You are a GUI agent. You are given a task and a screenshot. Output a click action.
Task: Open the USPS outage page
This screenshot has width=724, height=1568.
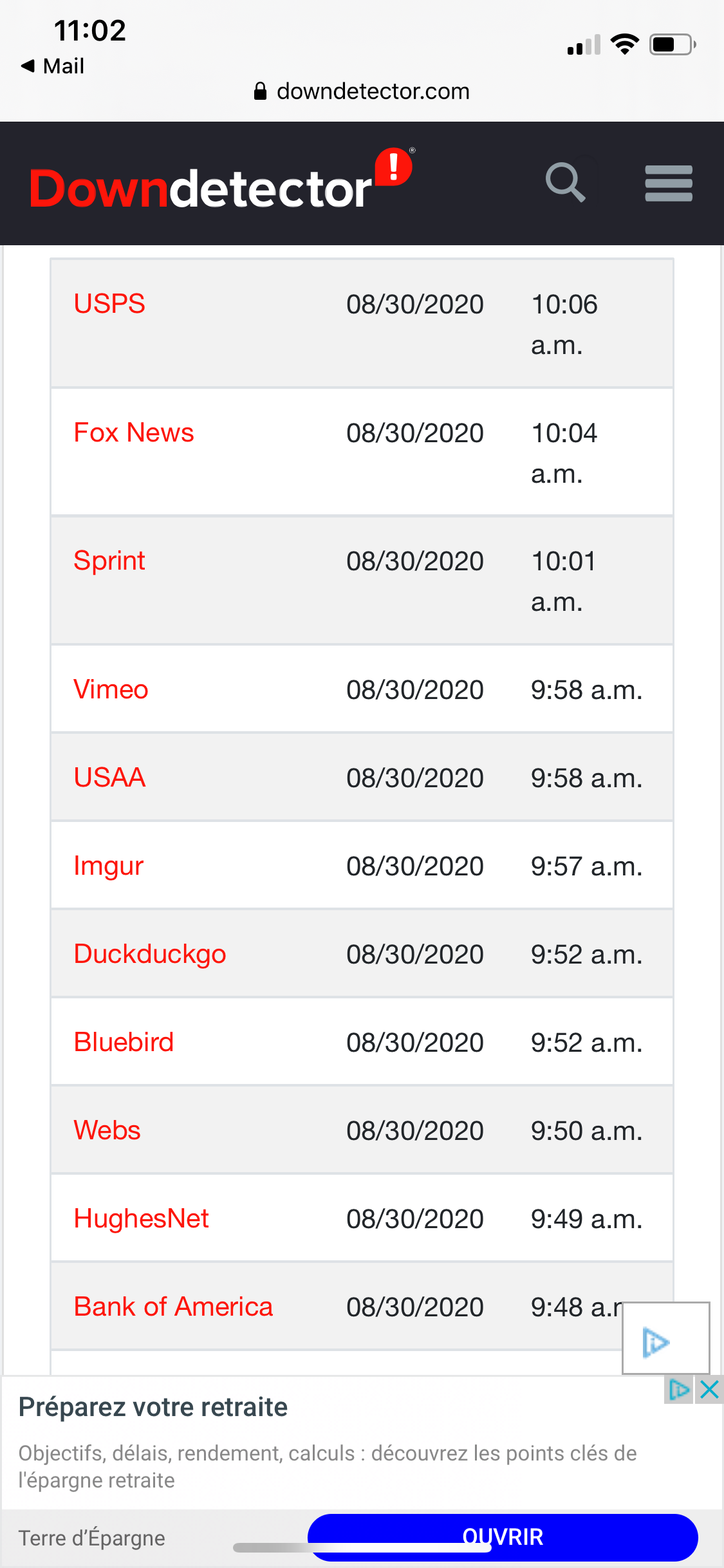[x=109, y=304]
